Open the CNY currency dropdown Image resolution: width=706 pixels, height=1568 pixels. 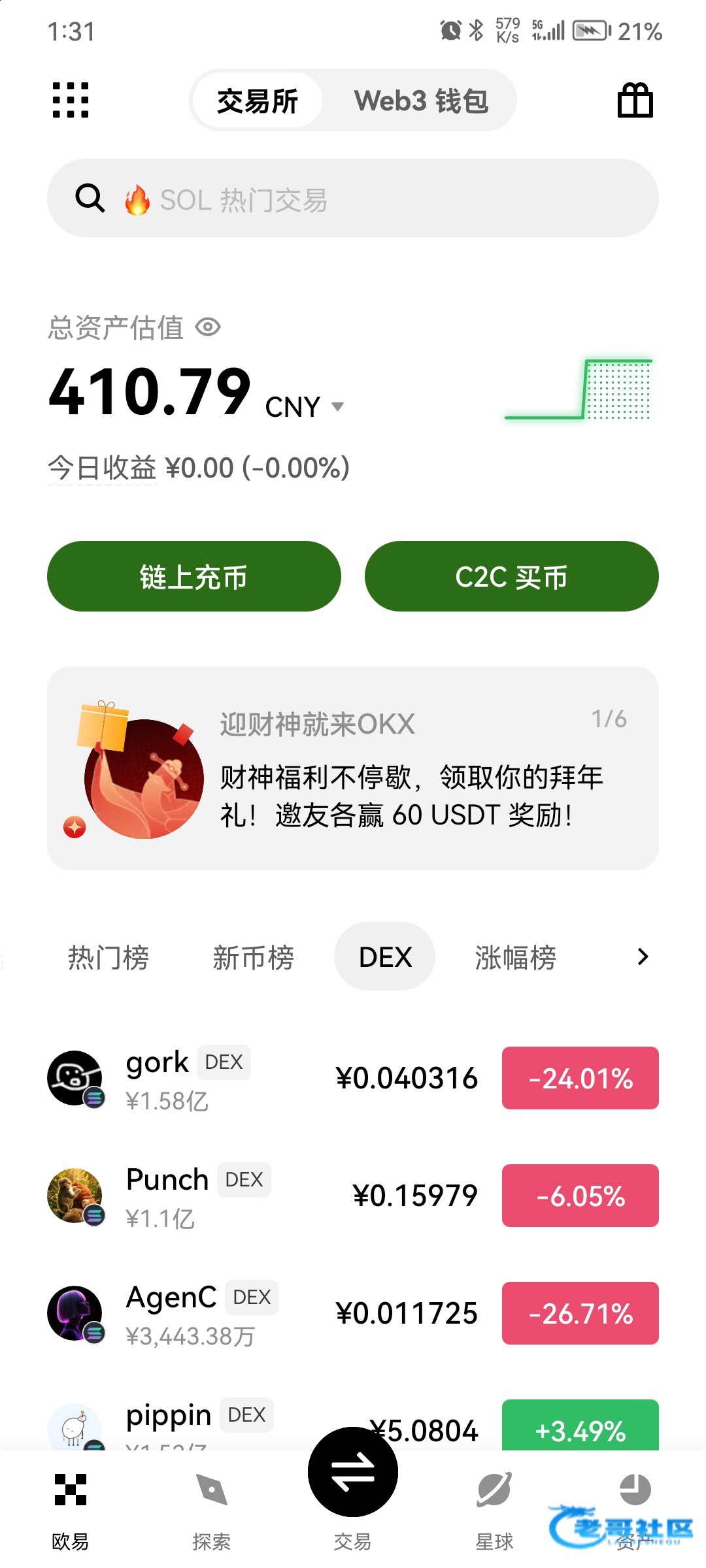click(305, 406)
